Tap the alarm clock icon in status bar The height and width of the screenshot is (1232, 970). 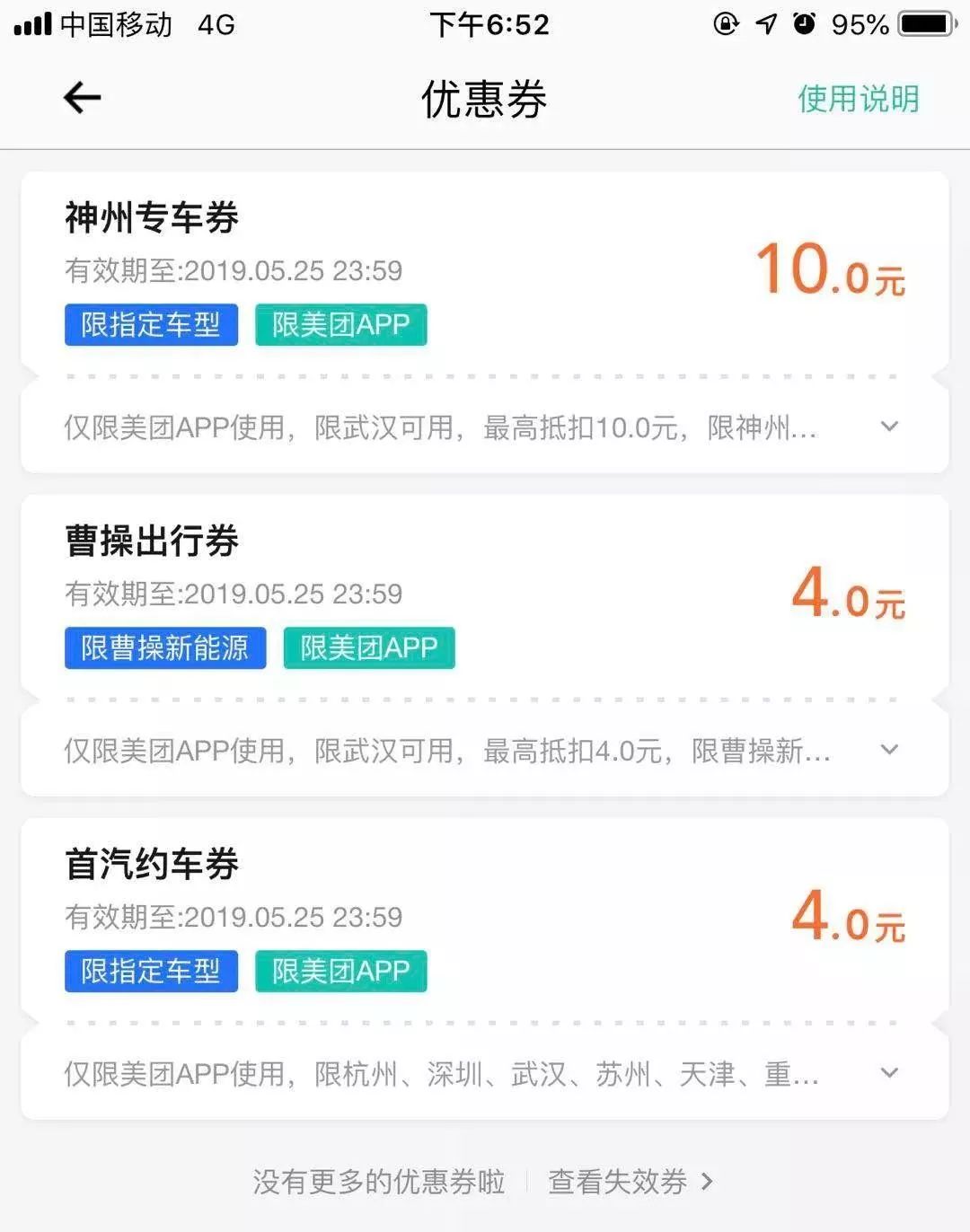(x=806, y=24)
